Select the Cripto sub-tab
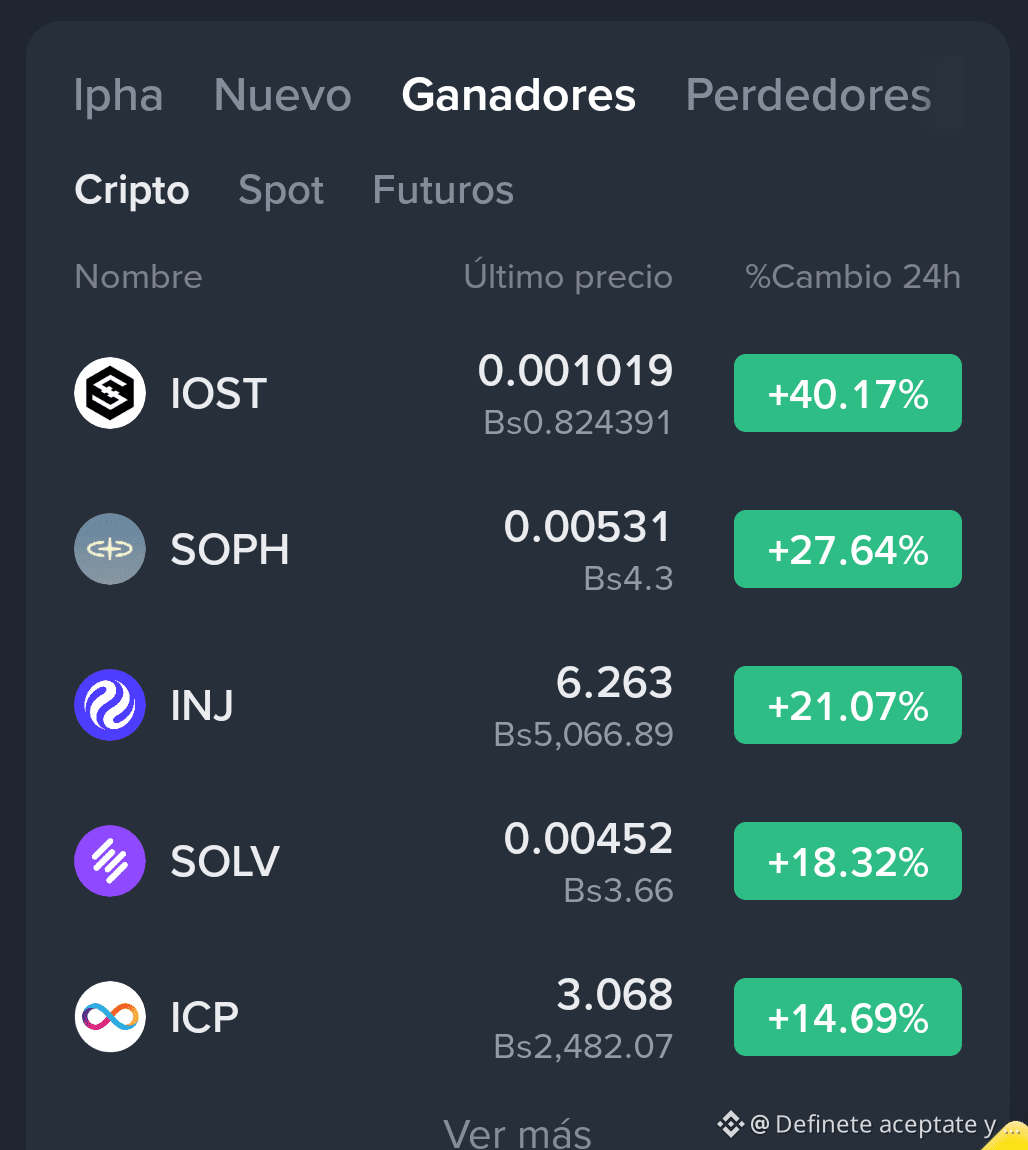The width and height of the screenshot is (1028, 1150). point(132,191)
